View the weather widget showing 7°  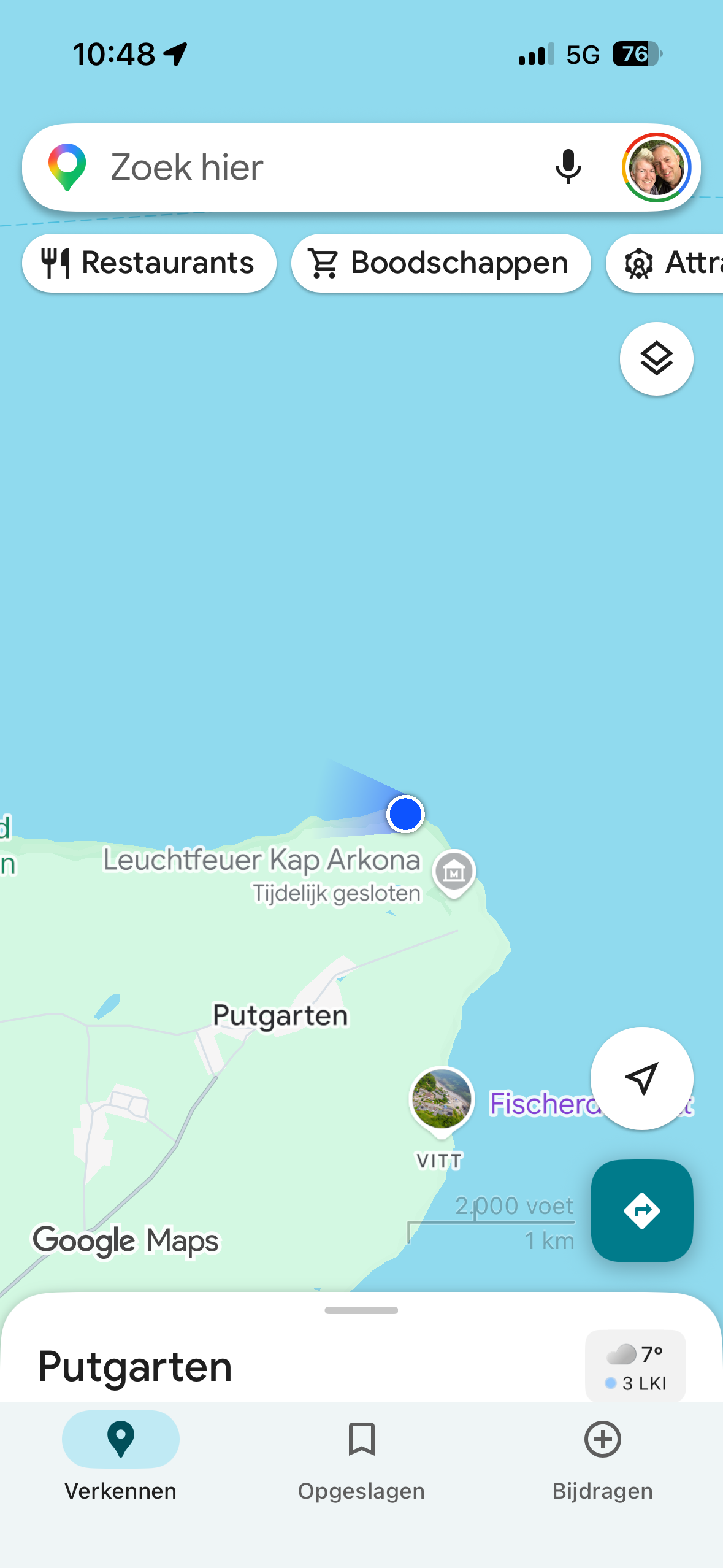point(635,1366)
